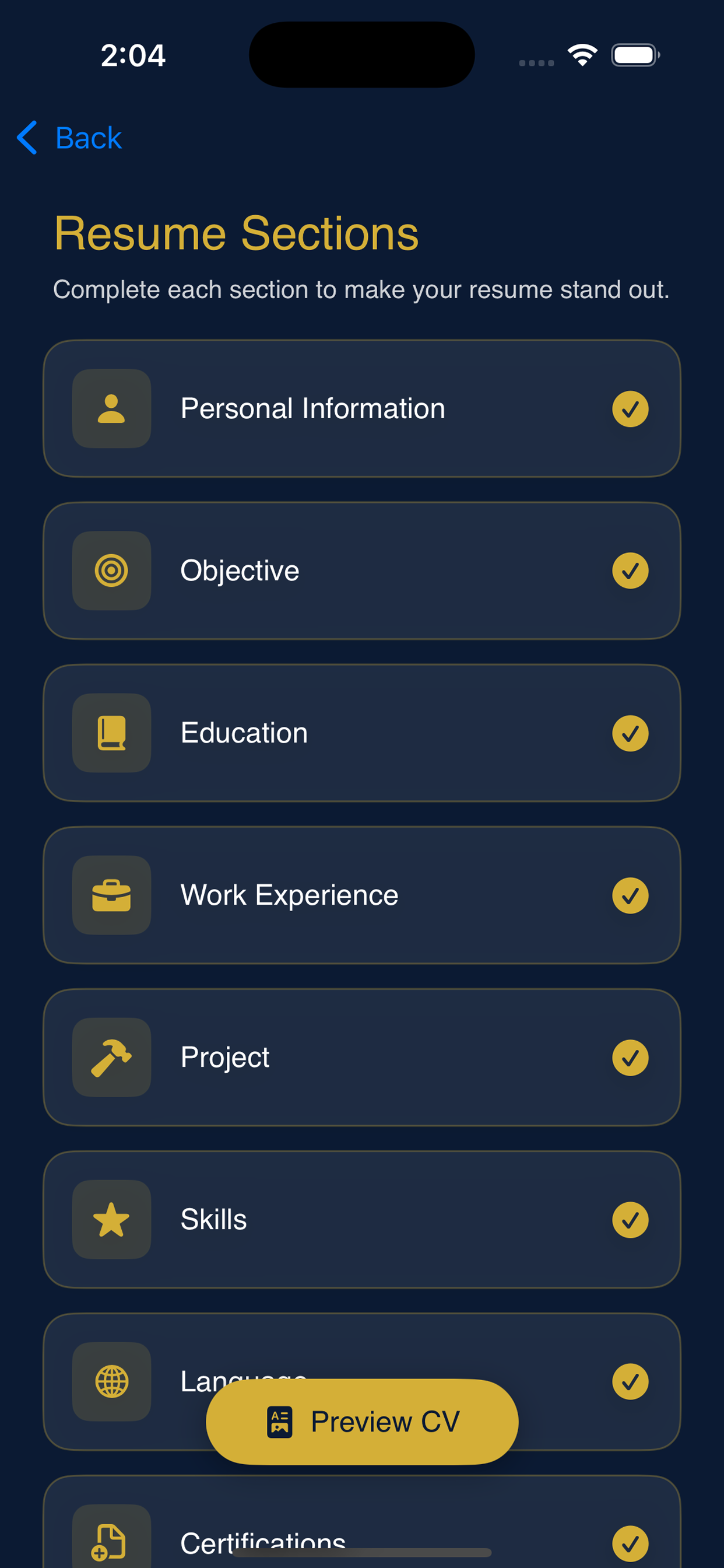Screen dimensions: 724x1568
Task: Open the Personal Information section
Action: coord(361,408)
